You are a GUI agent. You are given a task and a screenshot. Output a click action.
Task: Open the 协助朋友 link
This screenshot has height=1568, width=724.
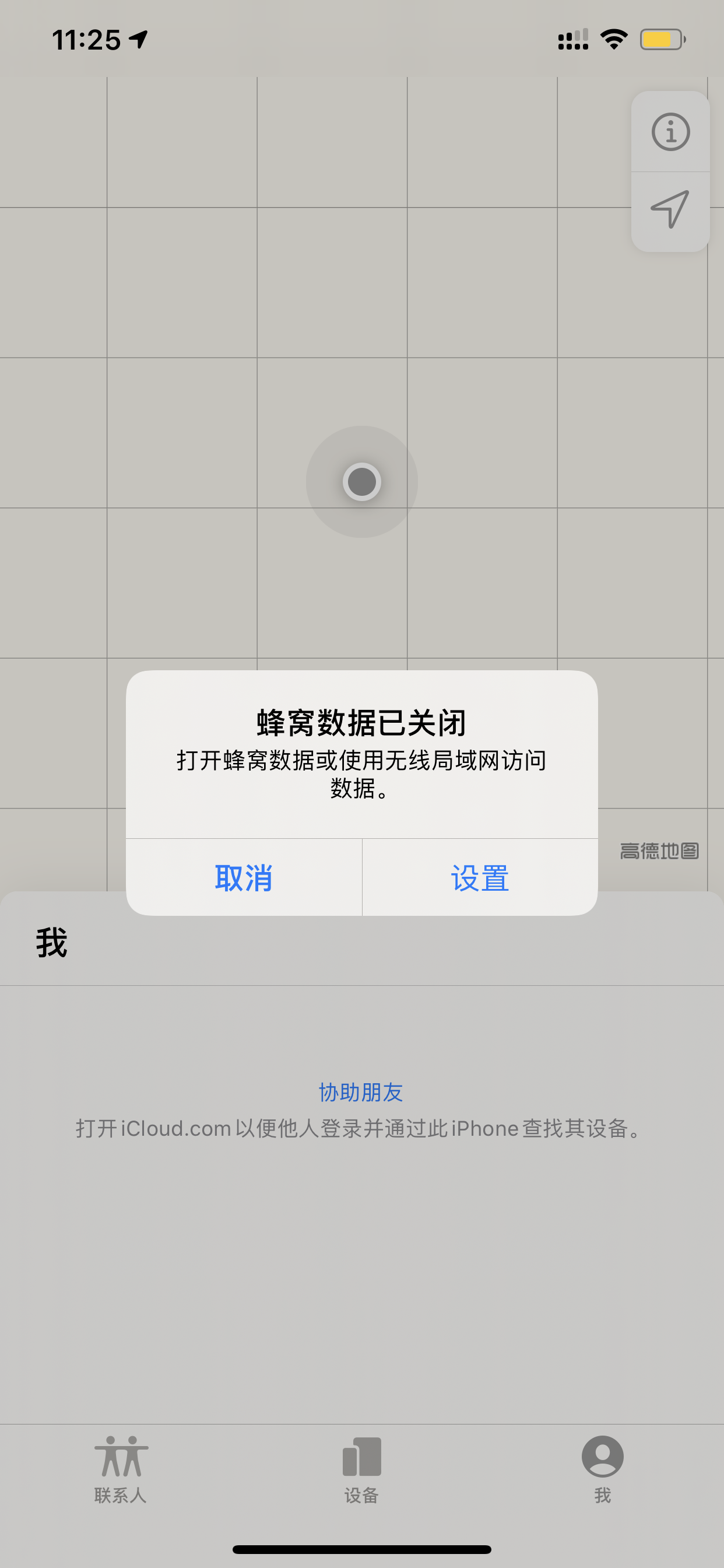pyautogui.click(x=361, y=1093)
